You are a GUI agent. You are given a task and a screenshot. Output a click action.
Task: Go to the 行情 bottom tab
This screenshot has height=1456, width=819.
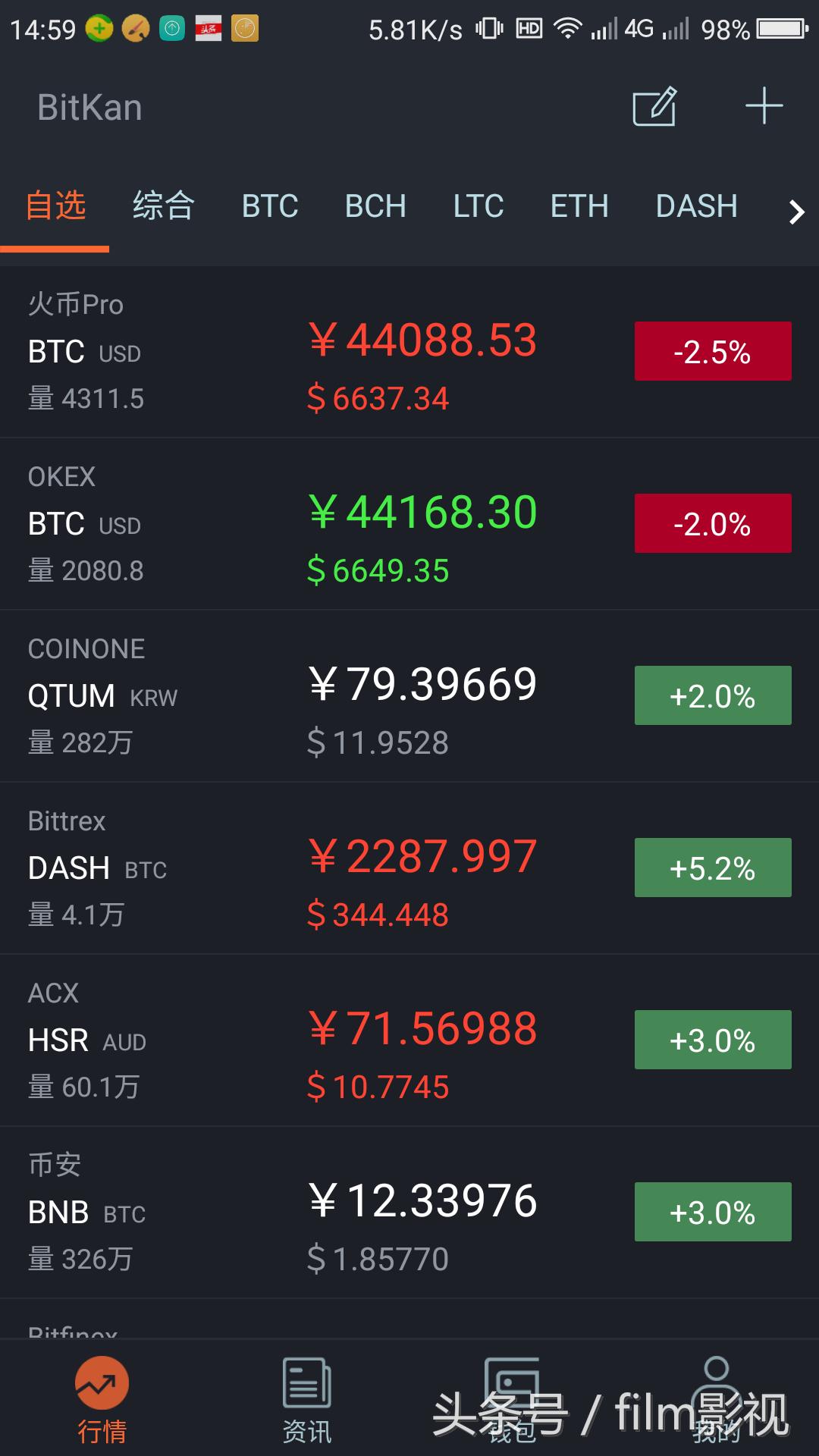pyautogui.click(x=102, y=1400)
